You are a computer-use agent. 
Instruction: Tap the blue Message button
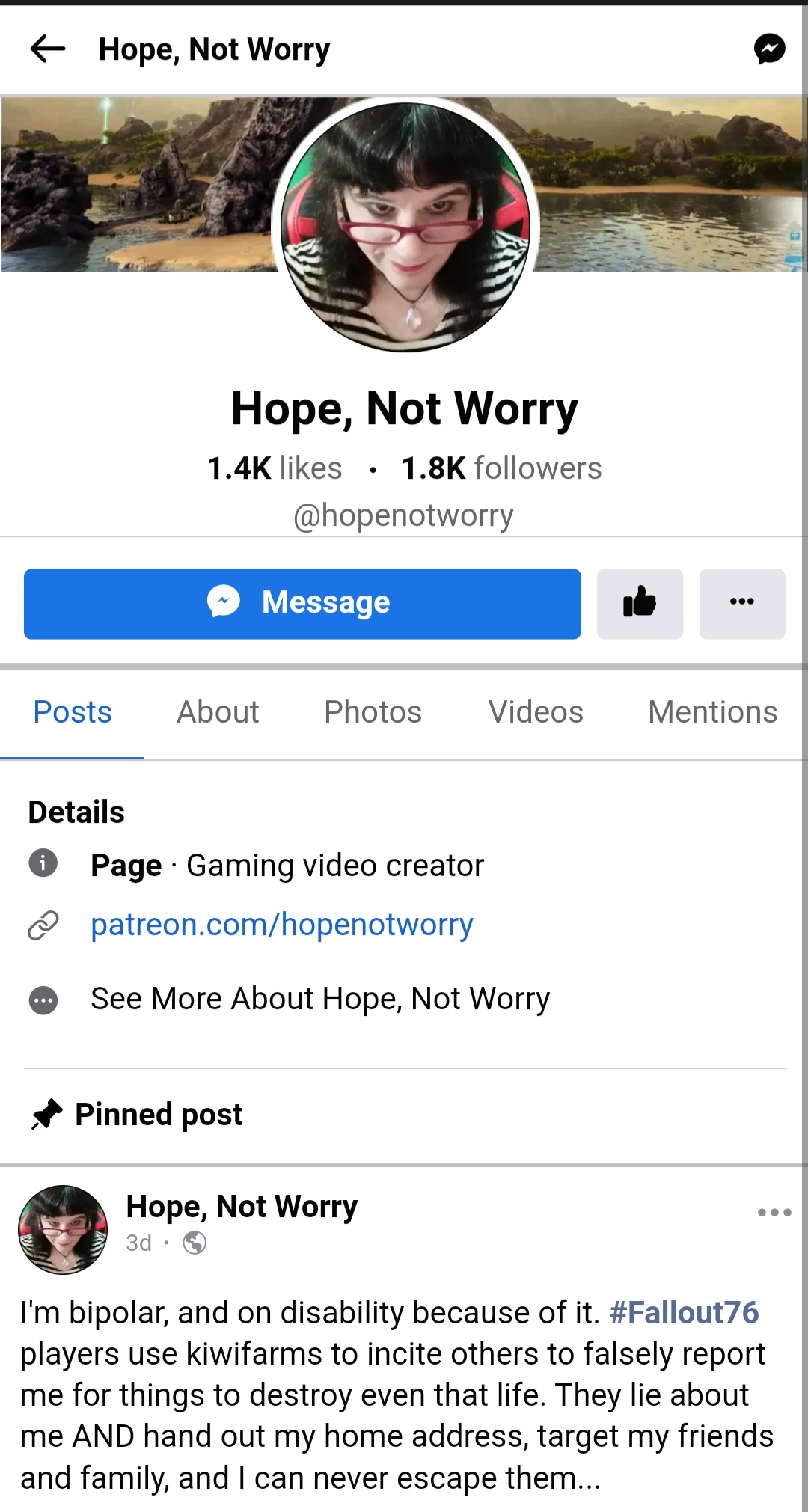(302, 604)
